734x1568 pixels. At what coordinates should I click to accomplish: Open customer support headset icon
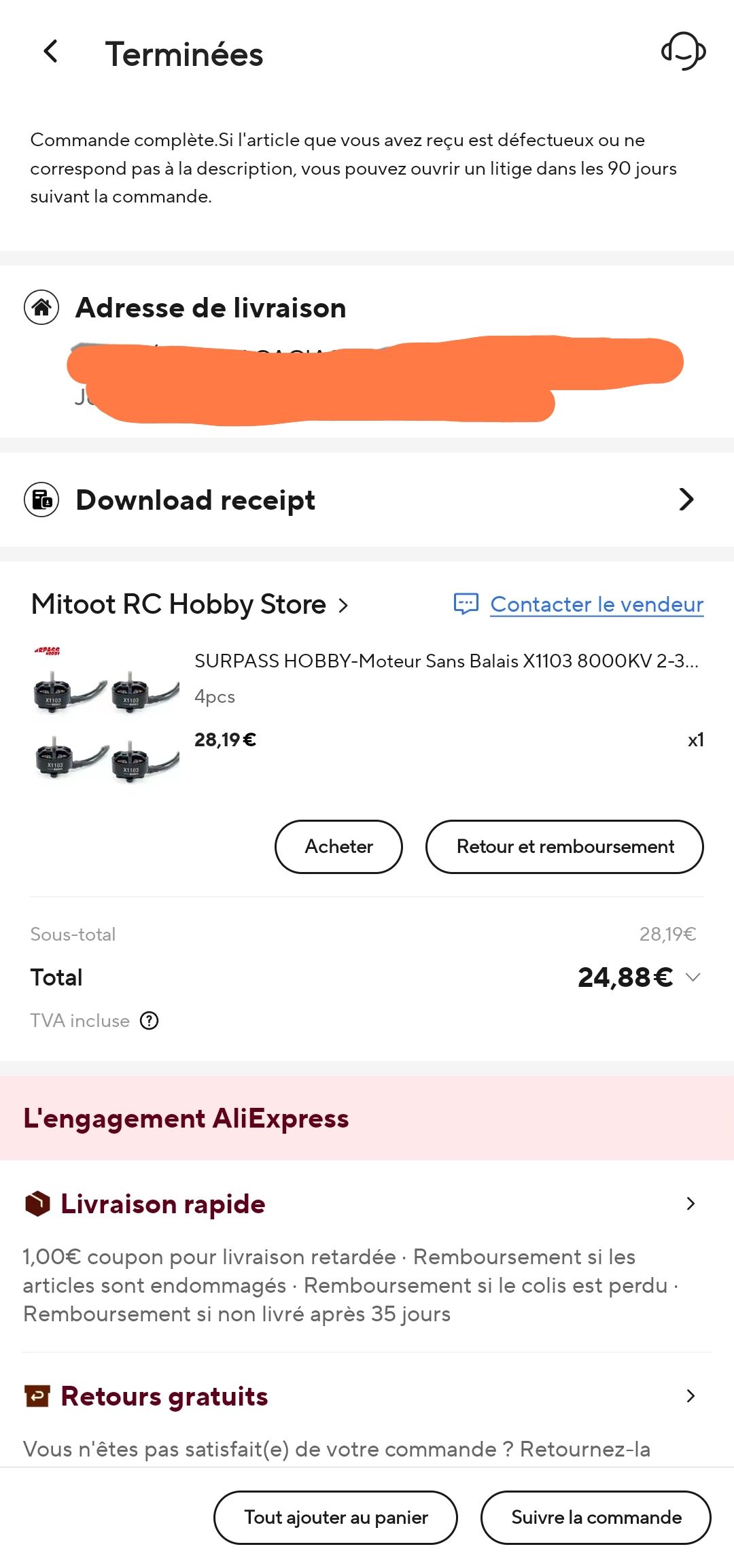pos(683,52)
